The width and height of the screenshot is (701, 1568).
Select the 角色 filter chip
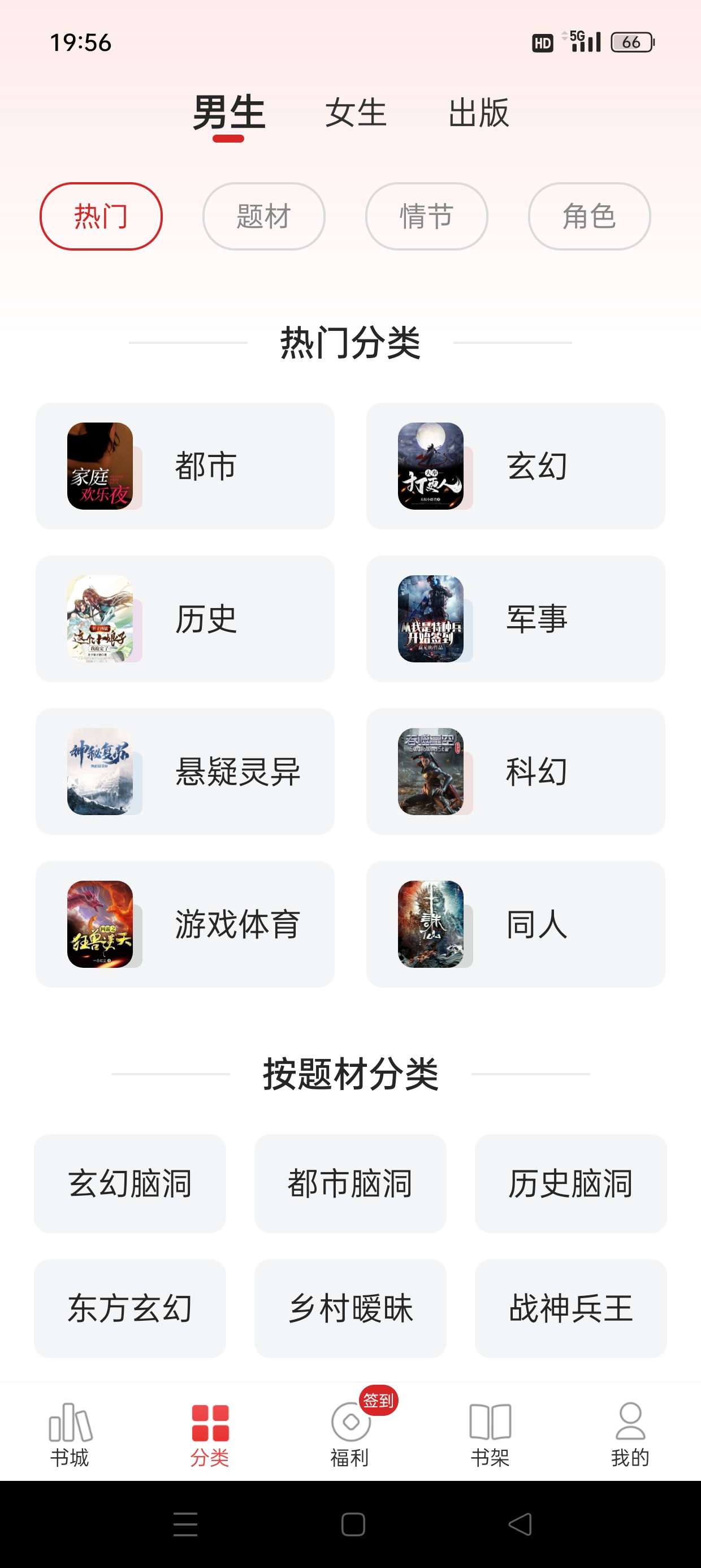pos(589,217)
